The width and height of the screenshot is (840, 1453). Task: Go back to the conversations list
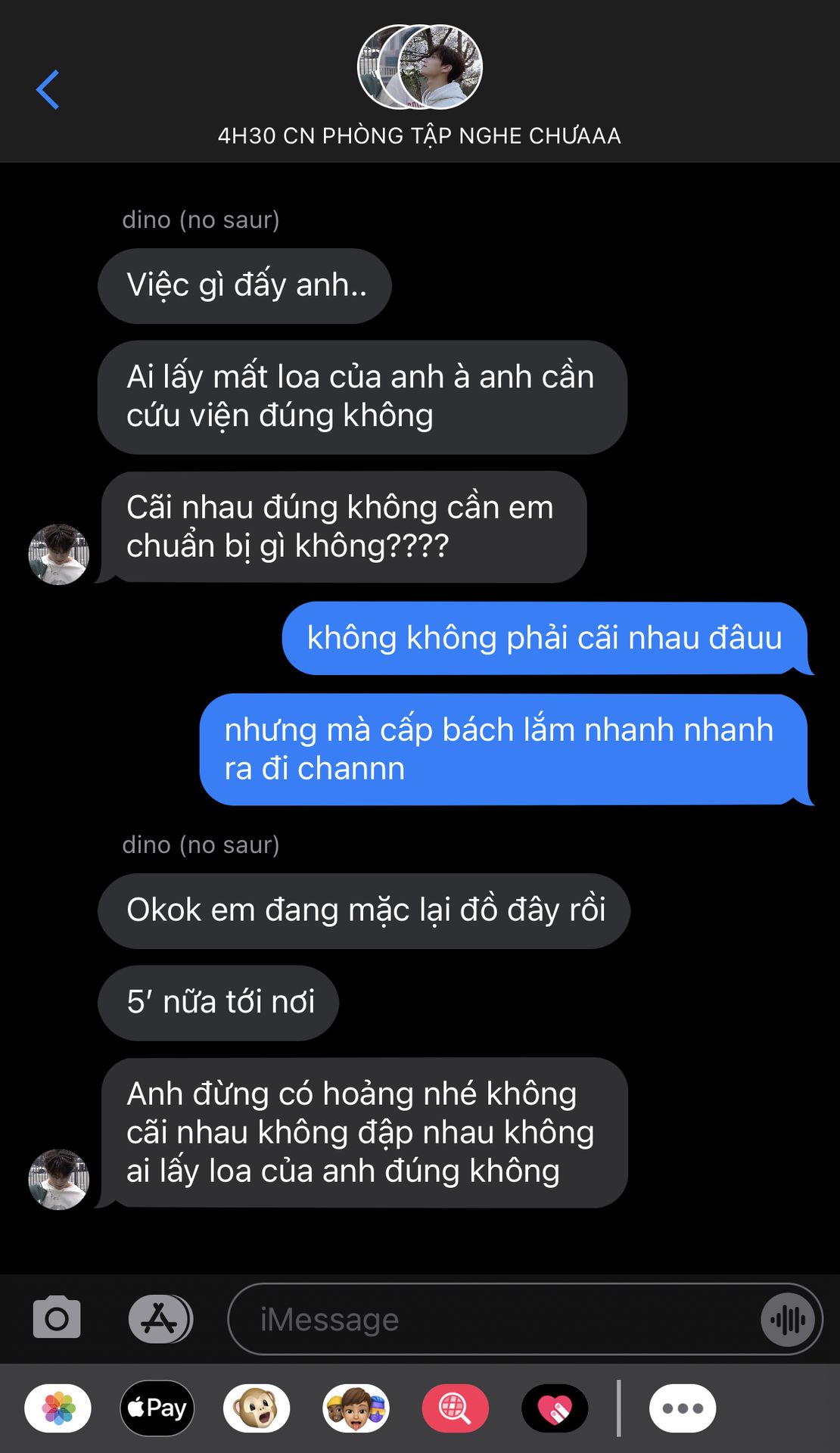[x=48, y=90]
